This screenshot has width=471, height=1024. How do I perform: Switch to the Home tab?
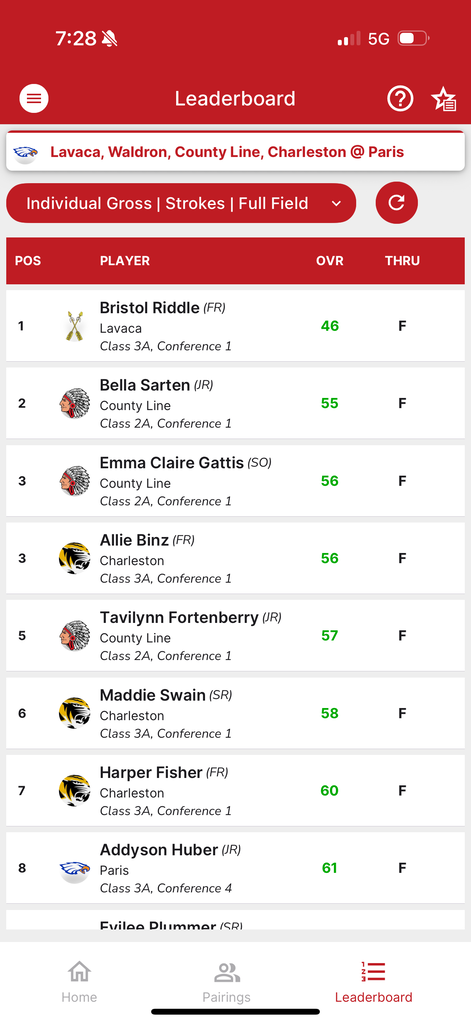(79, 982)
